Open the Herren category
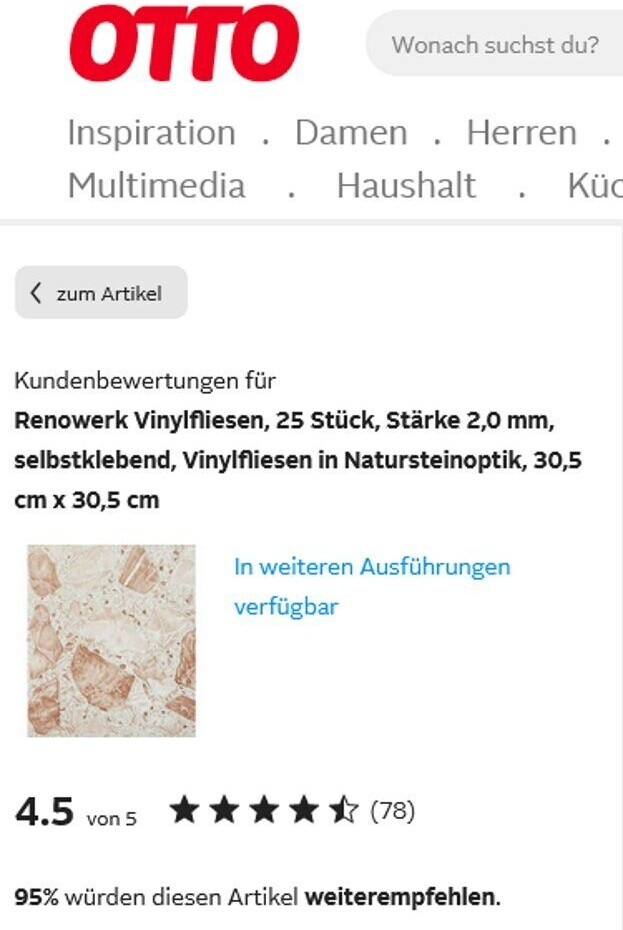Viewport: 623px width, 930px height. coord(521,133)
